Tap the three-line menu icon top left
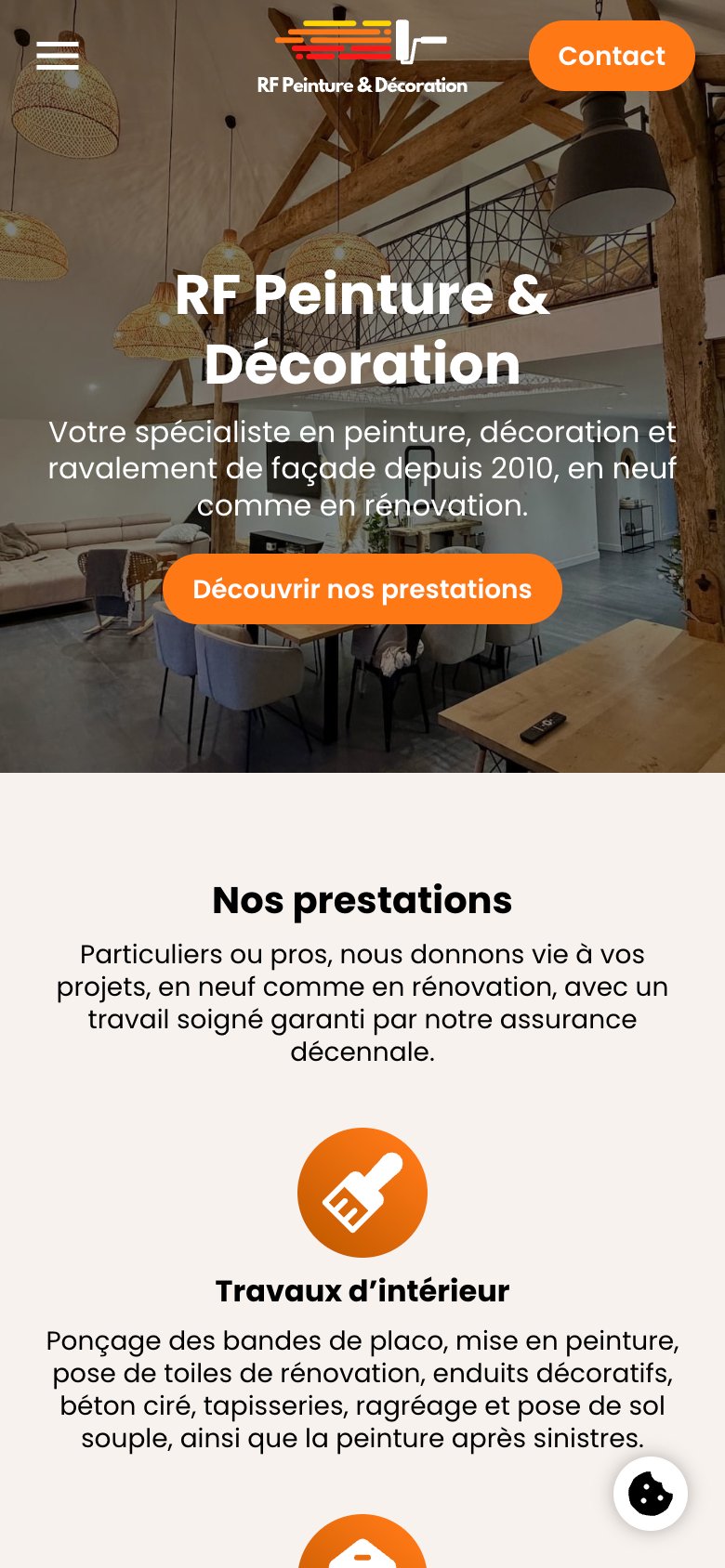The width and height of the screenshot is (725, 1568). pos(57,56)
